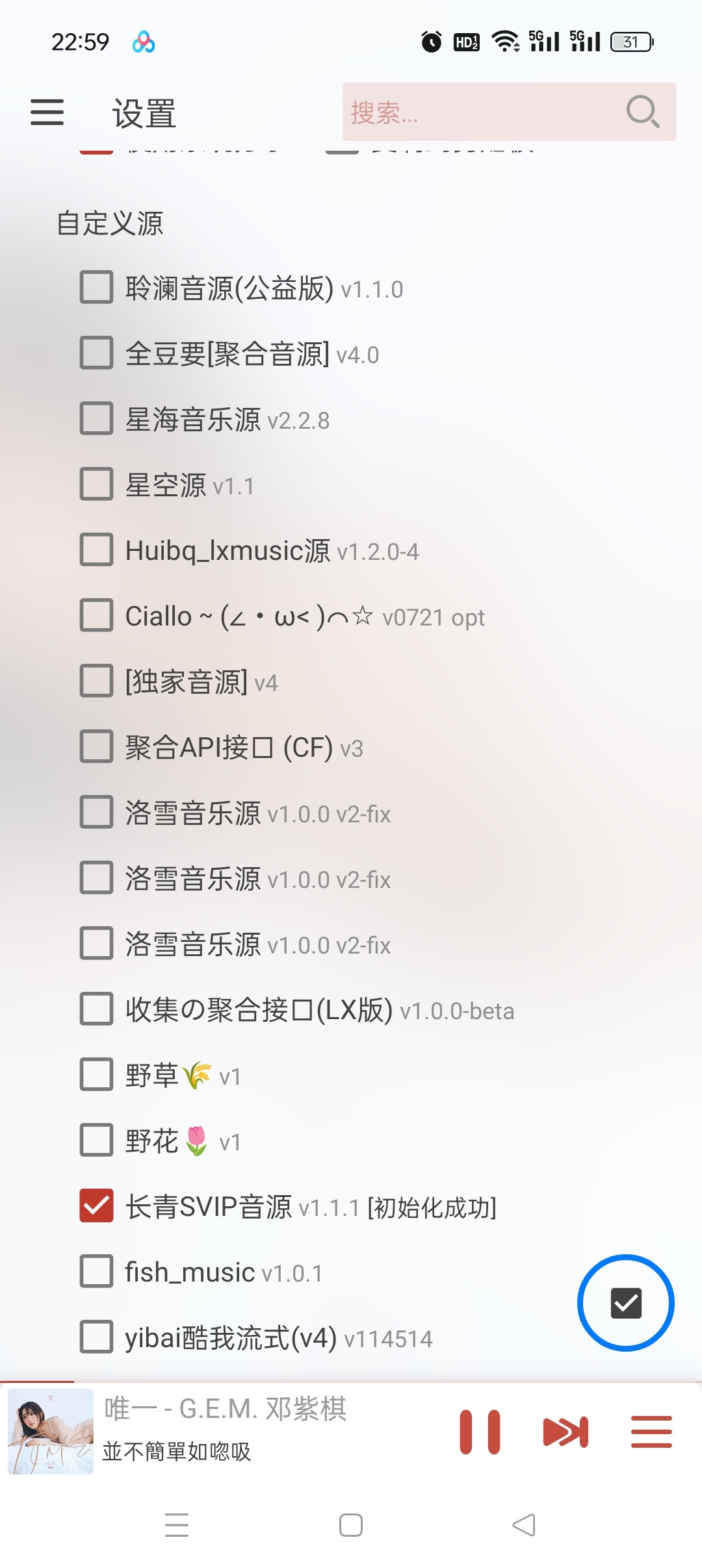Open the navigation drawer menu
Viewport: 702px width, 1568px height.
[46, 112]
